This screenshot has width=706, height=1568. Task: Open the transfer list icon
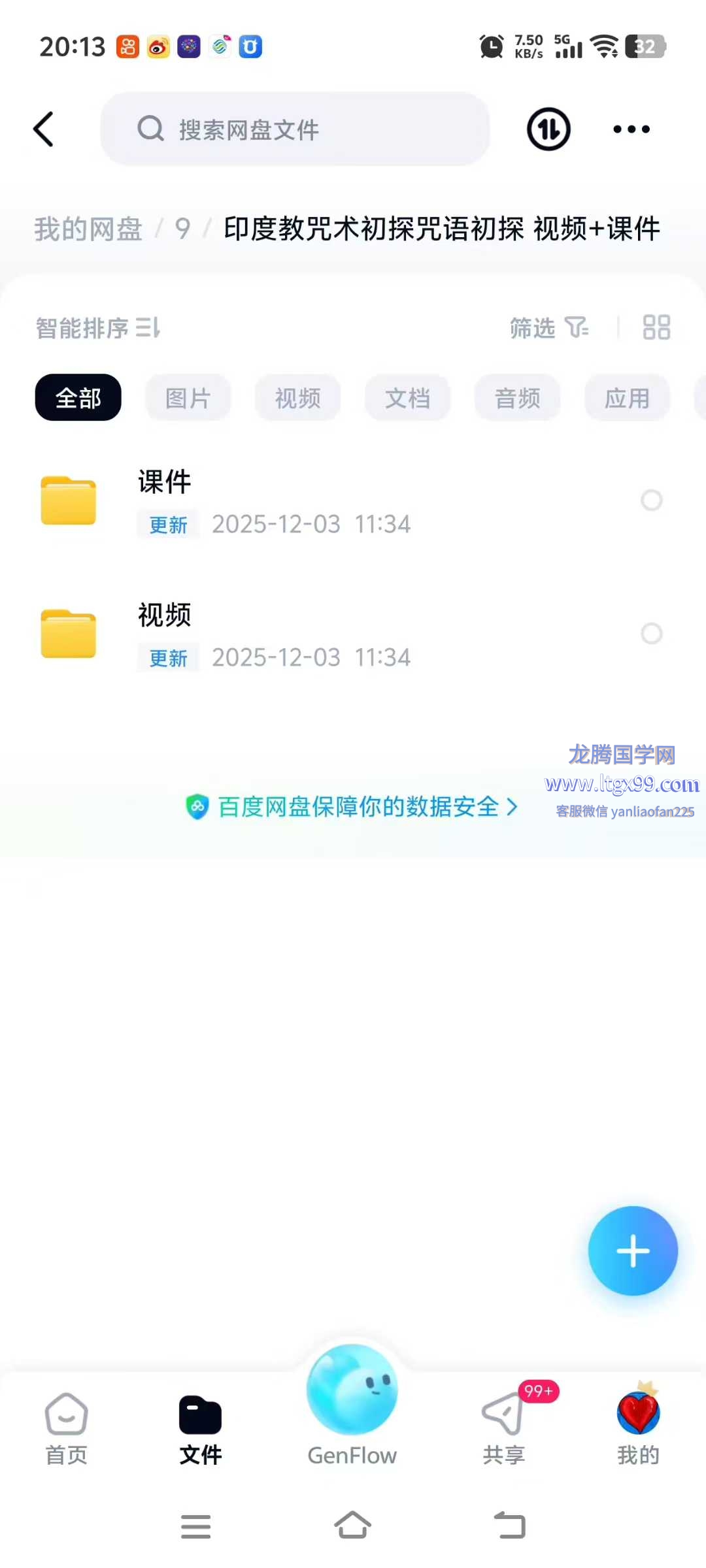point(548,129)
